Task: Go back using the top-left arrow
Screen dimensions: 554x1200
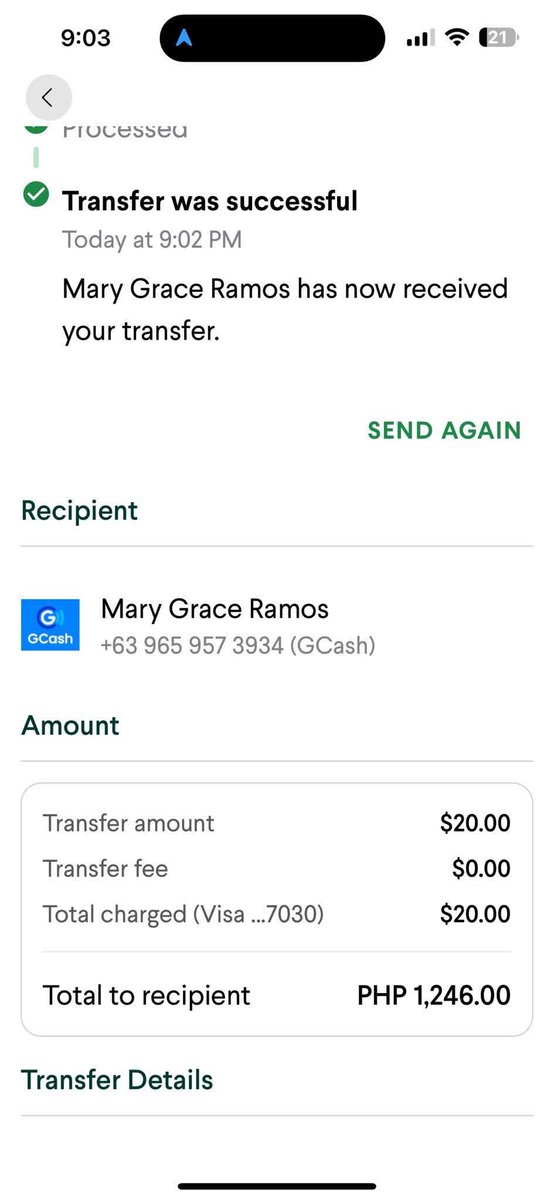Action: point(48,98)
